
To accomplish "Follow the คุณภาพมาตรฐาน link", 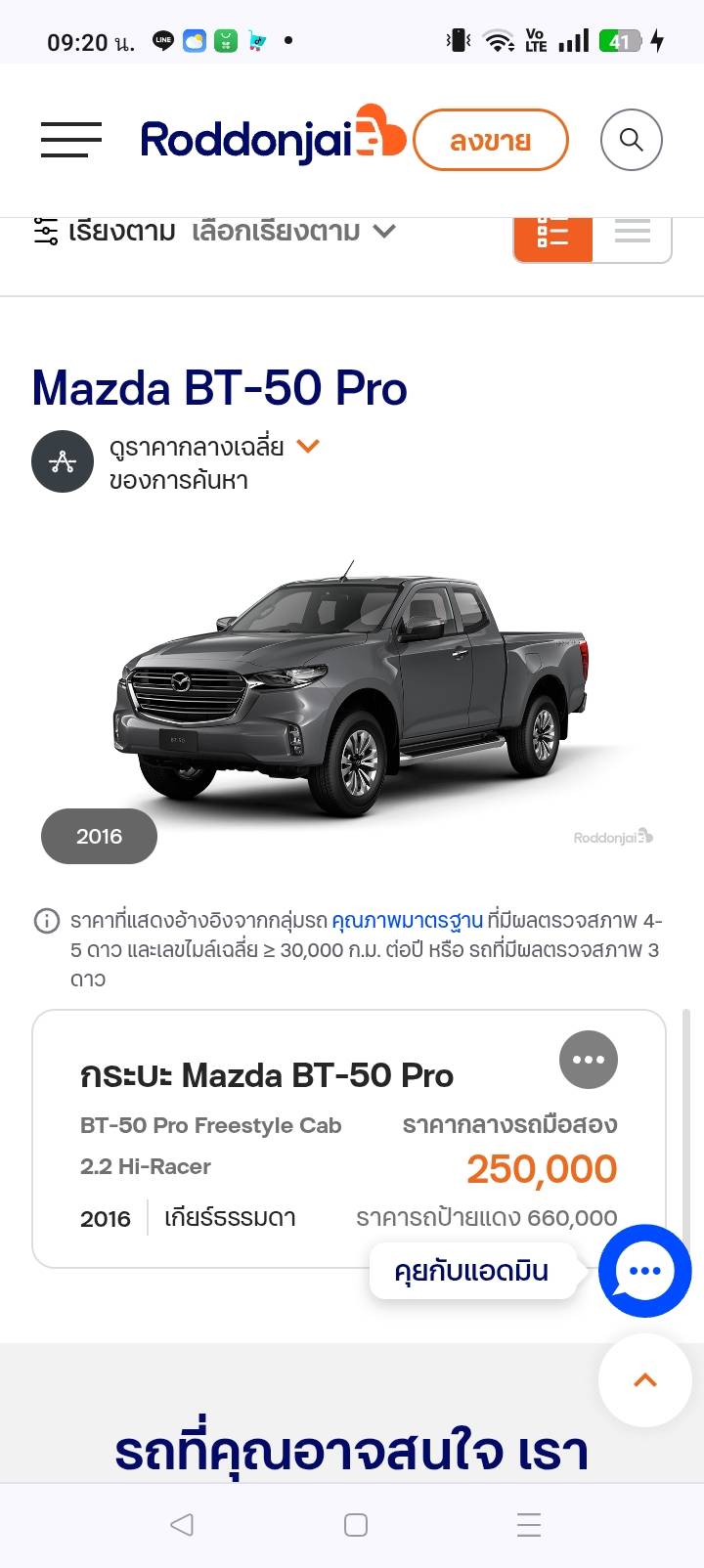I will [x=408, y=921].
